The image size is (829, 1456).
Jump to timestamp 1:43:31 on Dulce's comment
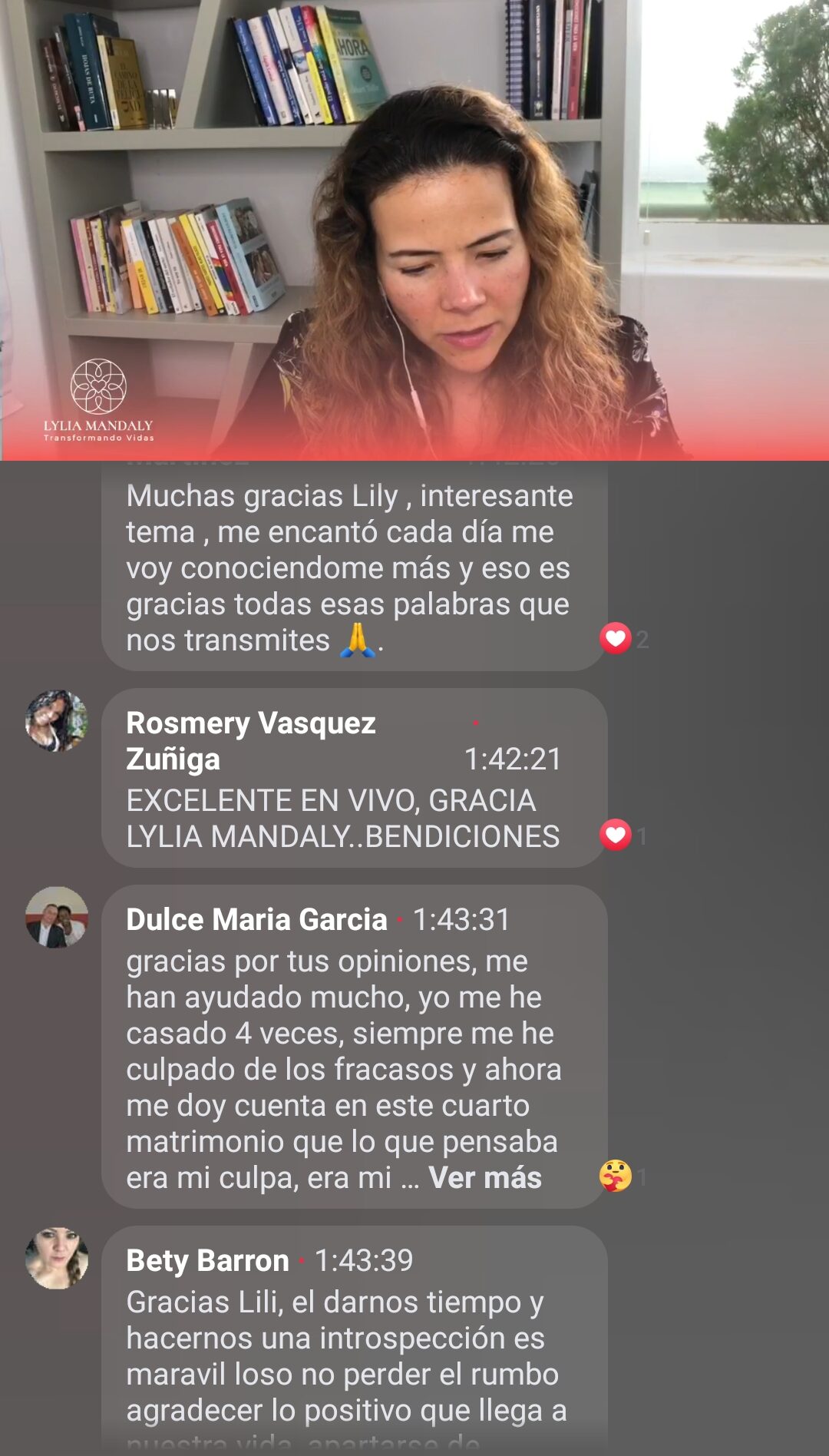[461, 919]
